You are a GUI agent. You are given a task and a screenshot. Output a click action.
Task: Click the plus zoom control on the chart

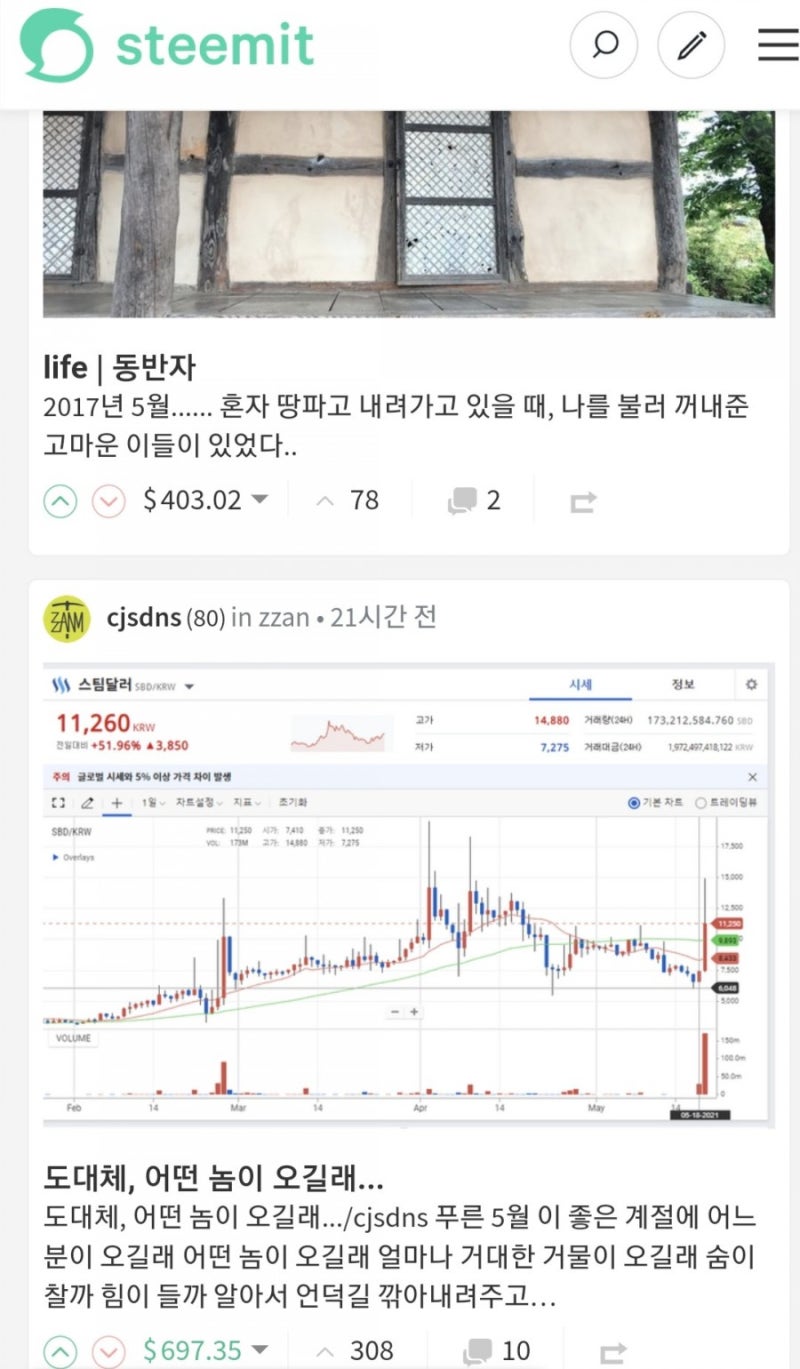(x=414, y=1013)
